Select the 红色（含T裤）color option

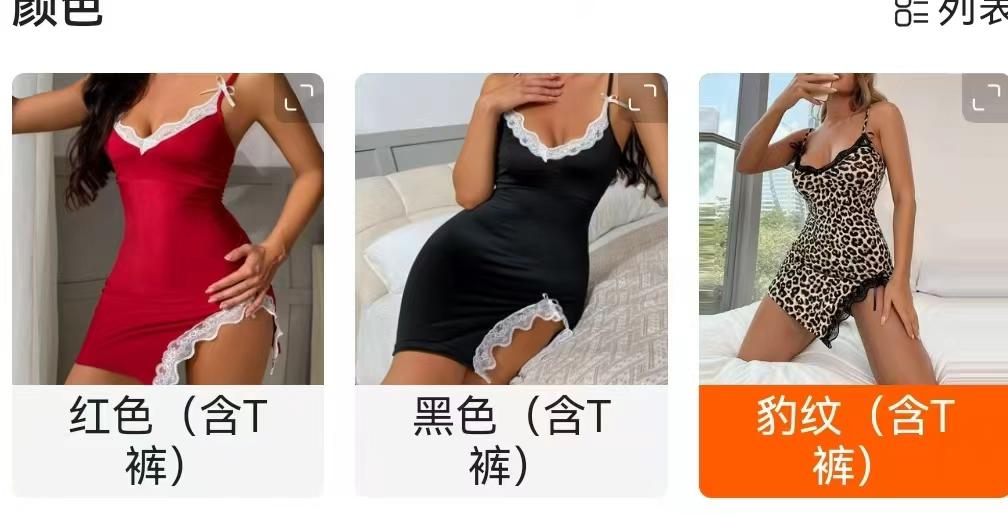[x=167, y=441]
